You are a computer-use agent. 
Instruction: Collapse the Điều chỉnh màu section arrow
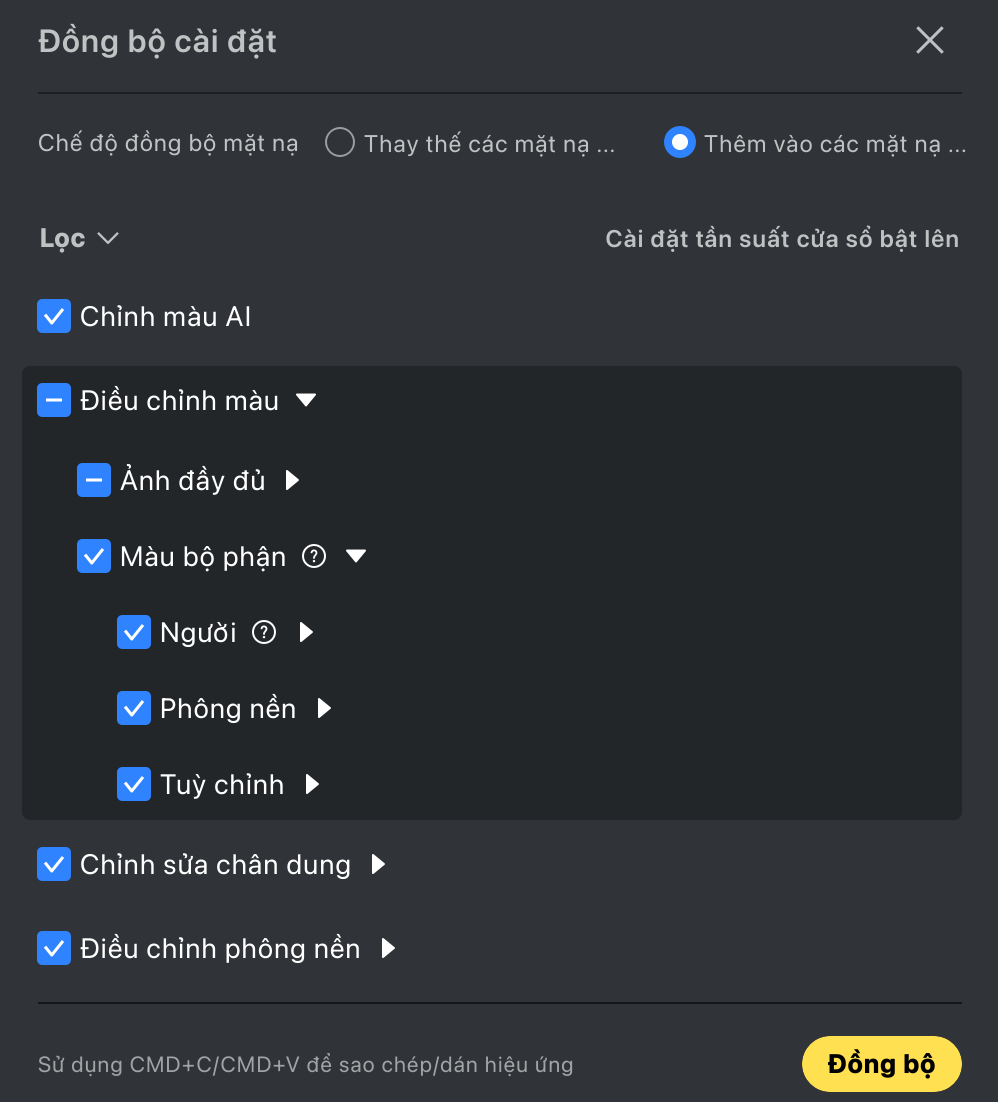pyautogui.click(x=306, y=400)
